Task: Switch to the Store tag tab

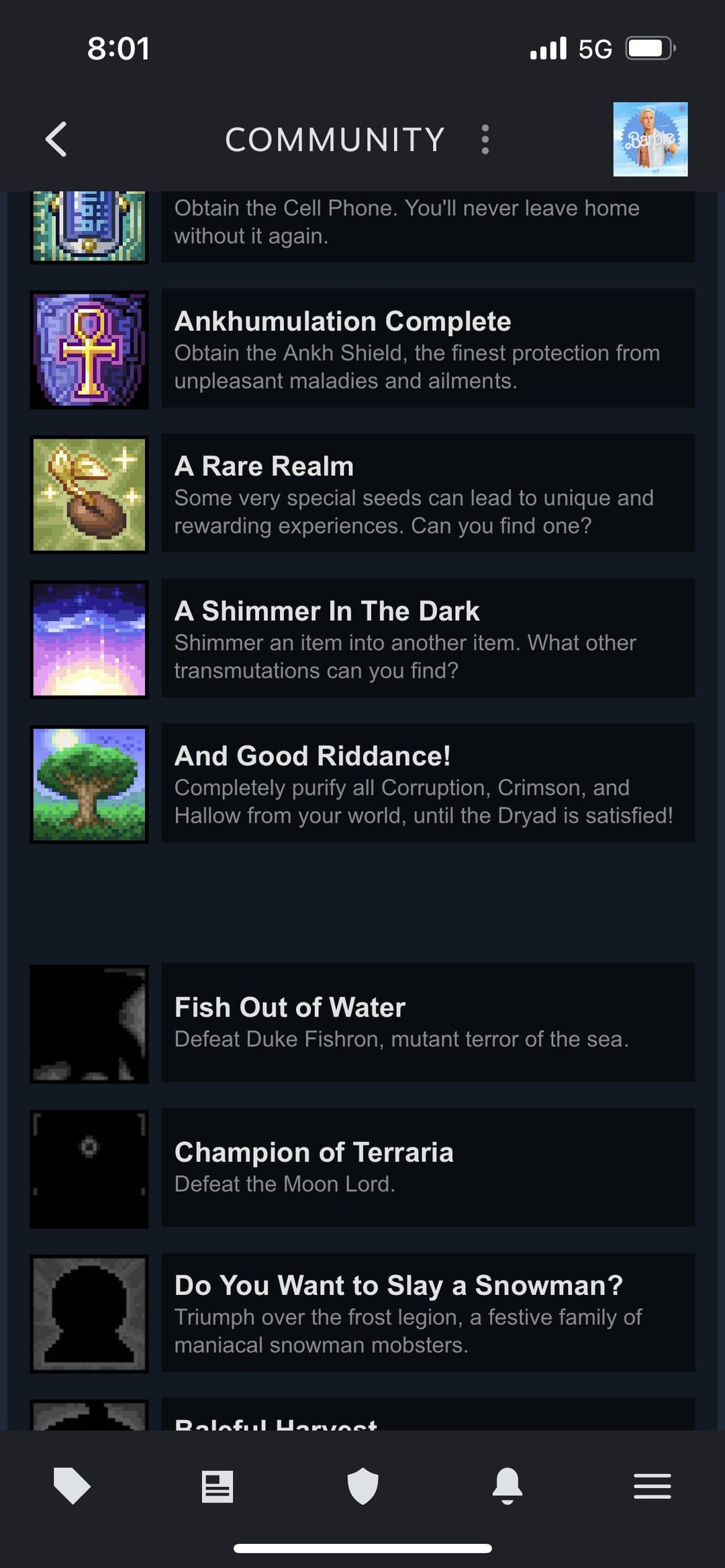Action: click(72, 1485)
